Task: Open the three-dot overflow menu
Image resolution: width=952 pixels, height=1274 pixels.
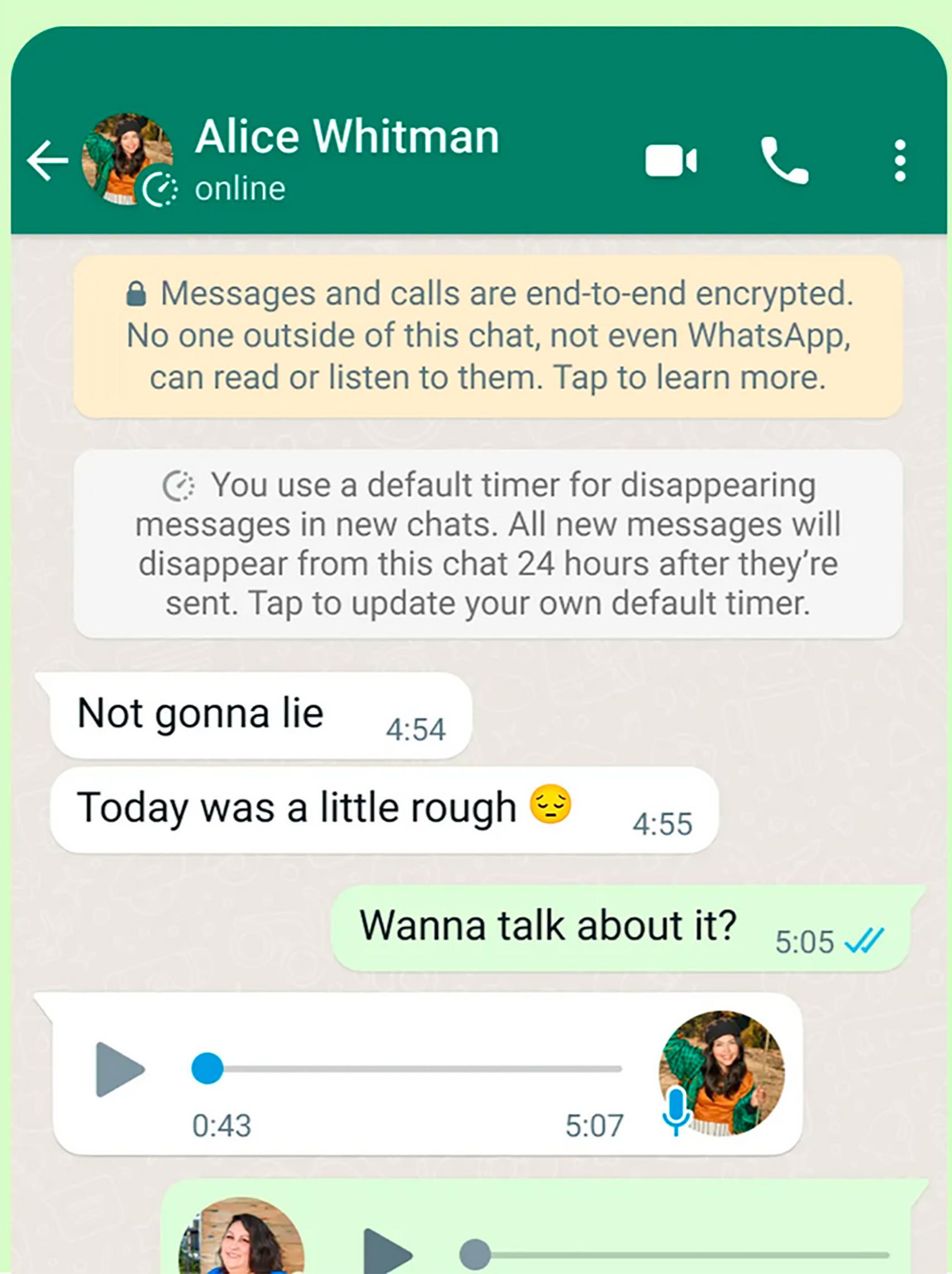Action: (x=900, y=161)
